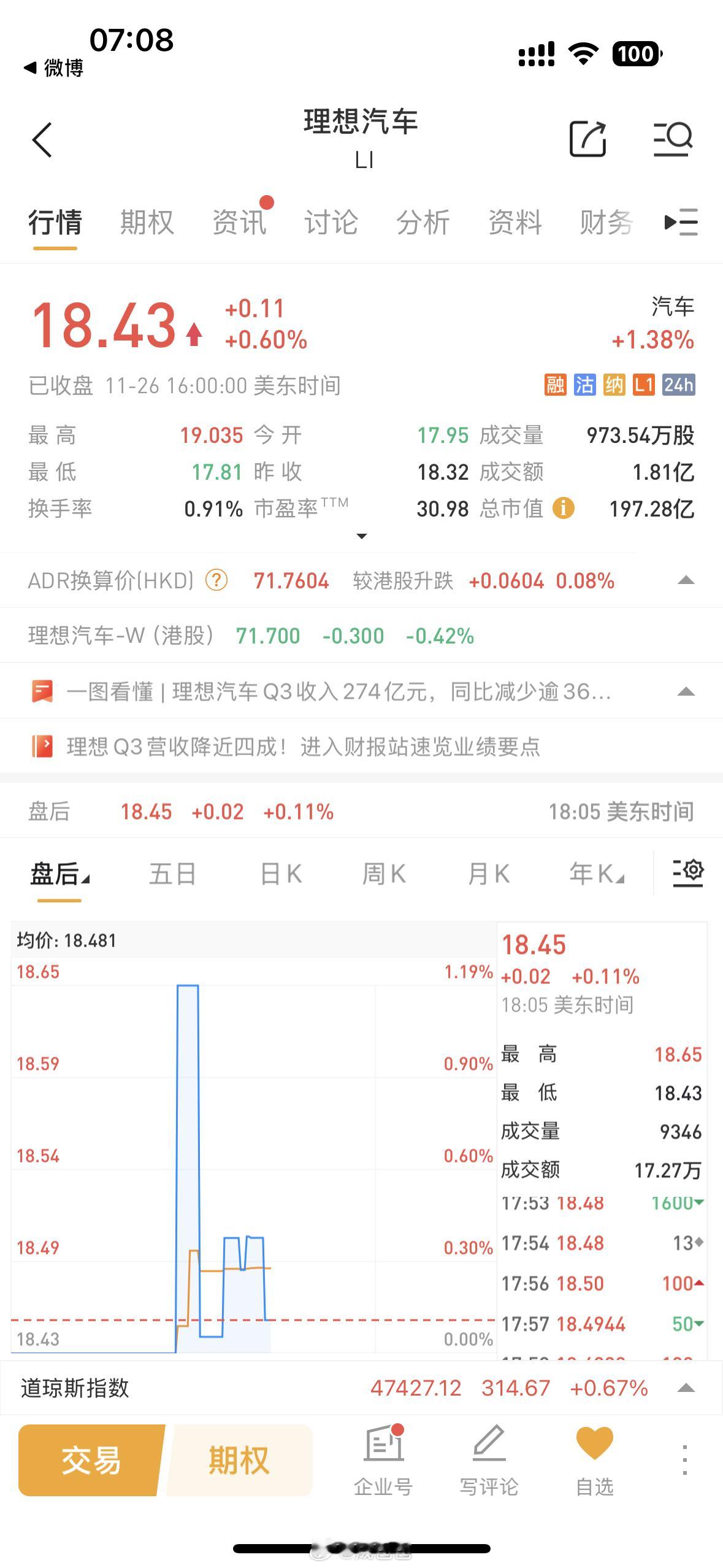The image size is (723, 1568).
Task: Go back using the back arrow
Action: (42, 139)
